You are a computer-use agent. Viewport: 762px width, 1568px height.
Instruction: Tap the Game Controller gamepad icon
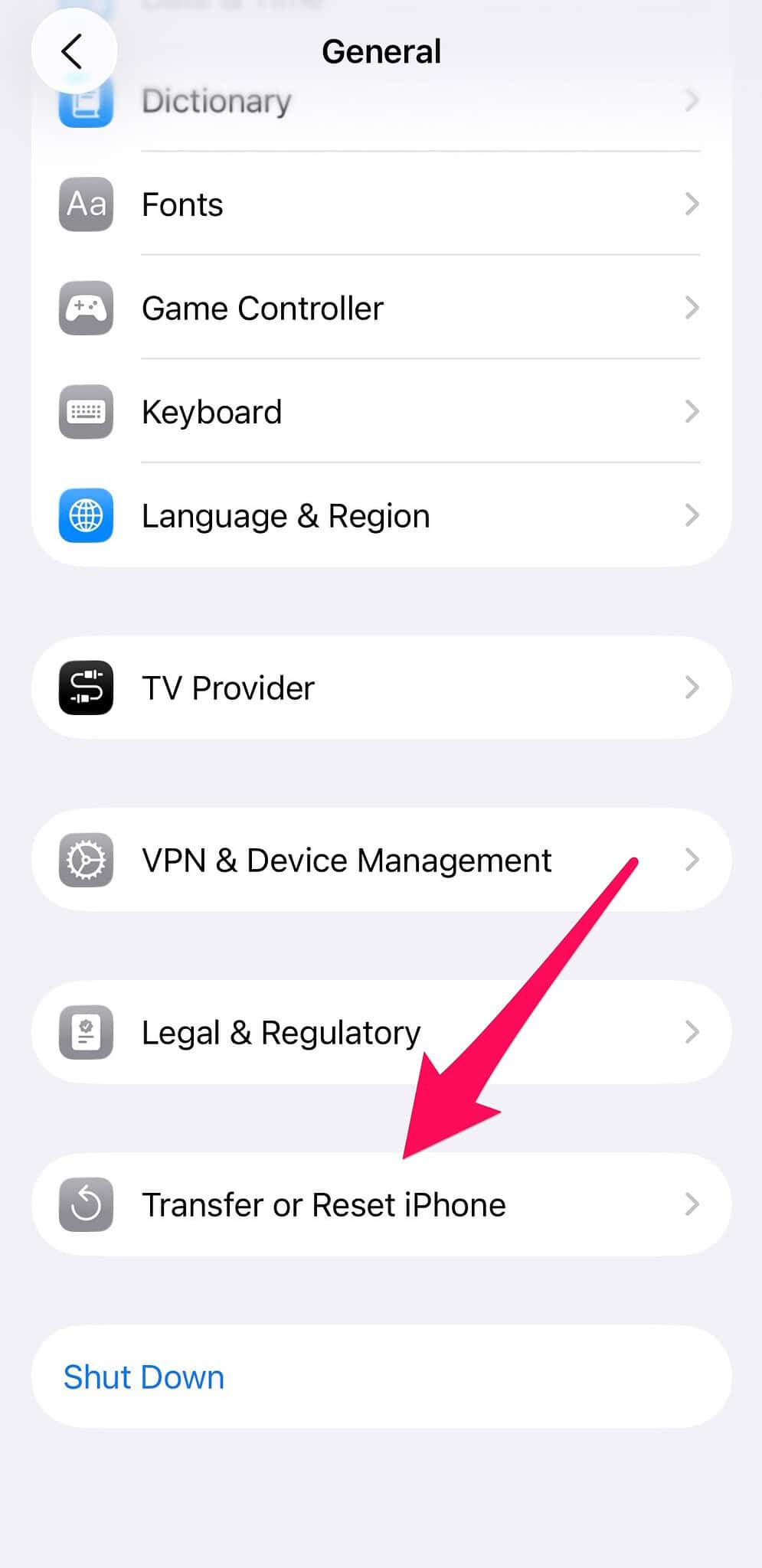pyautogui.click(x=85, y=308)
